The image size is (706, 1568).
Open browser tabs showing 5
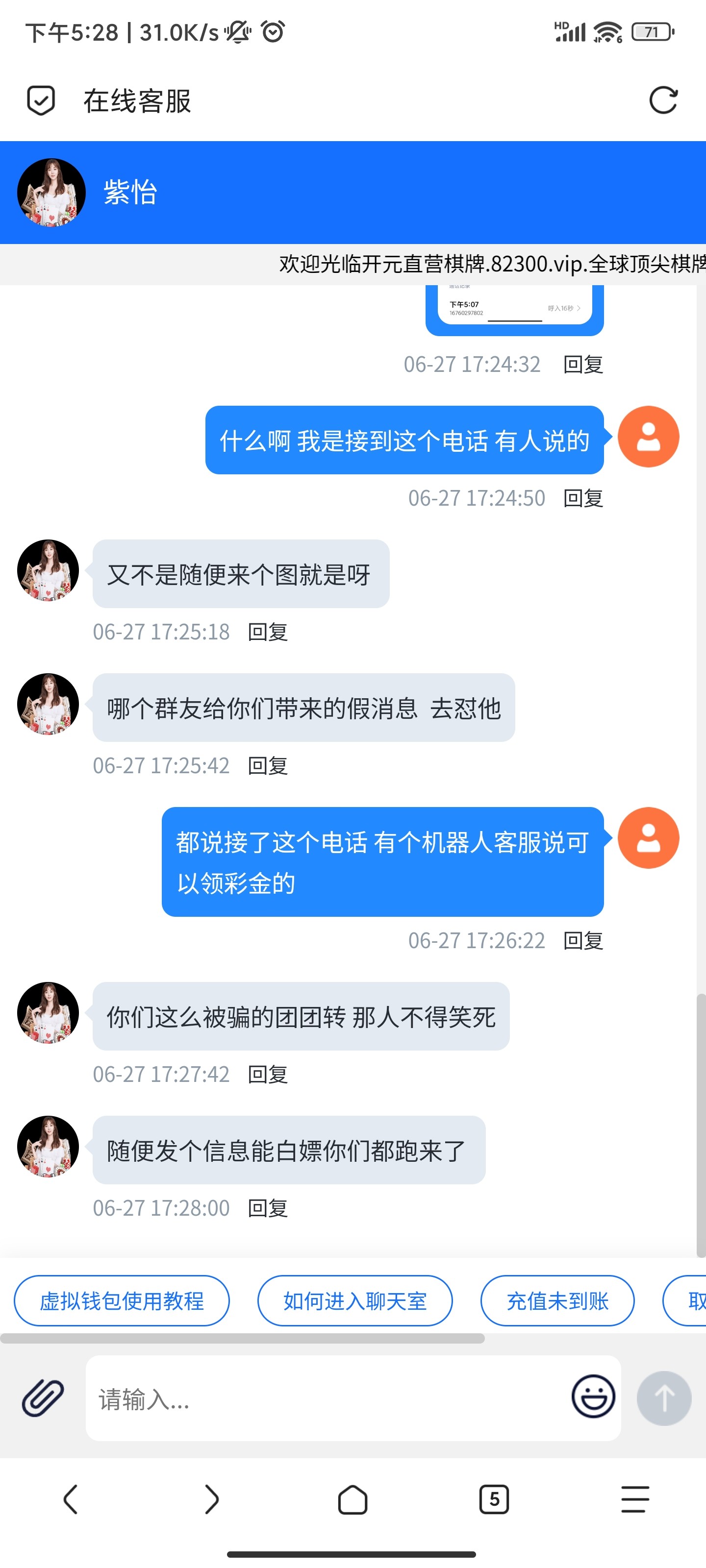coord(493,1498)
